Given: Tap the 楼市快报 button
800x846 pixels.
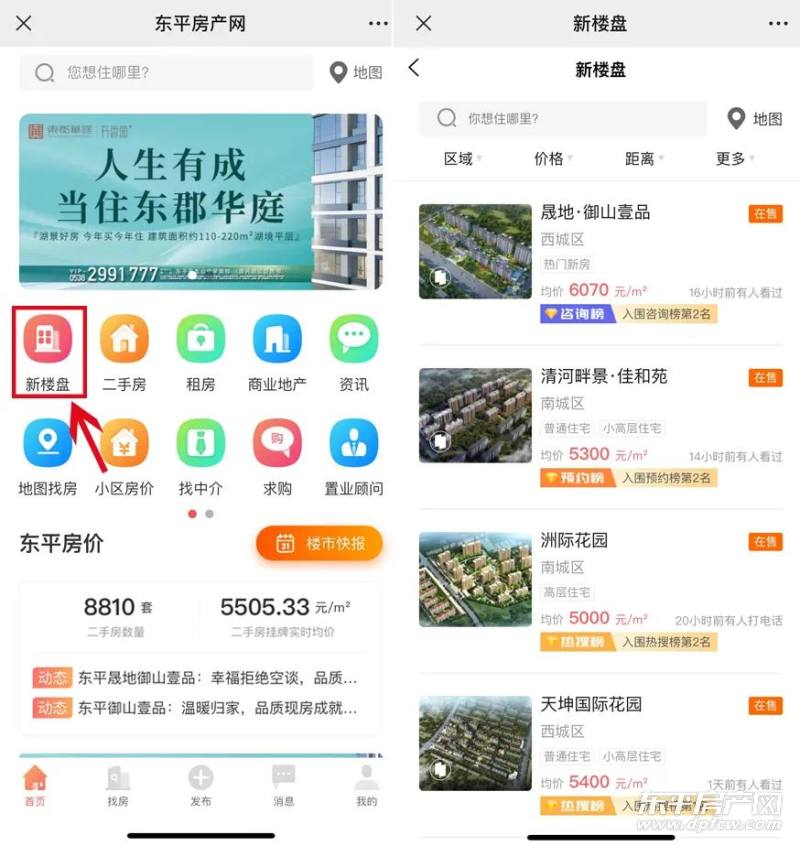Looking at the screenshot, I should 319,544.
